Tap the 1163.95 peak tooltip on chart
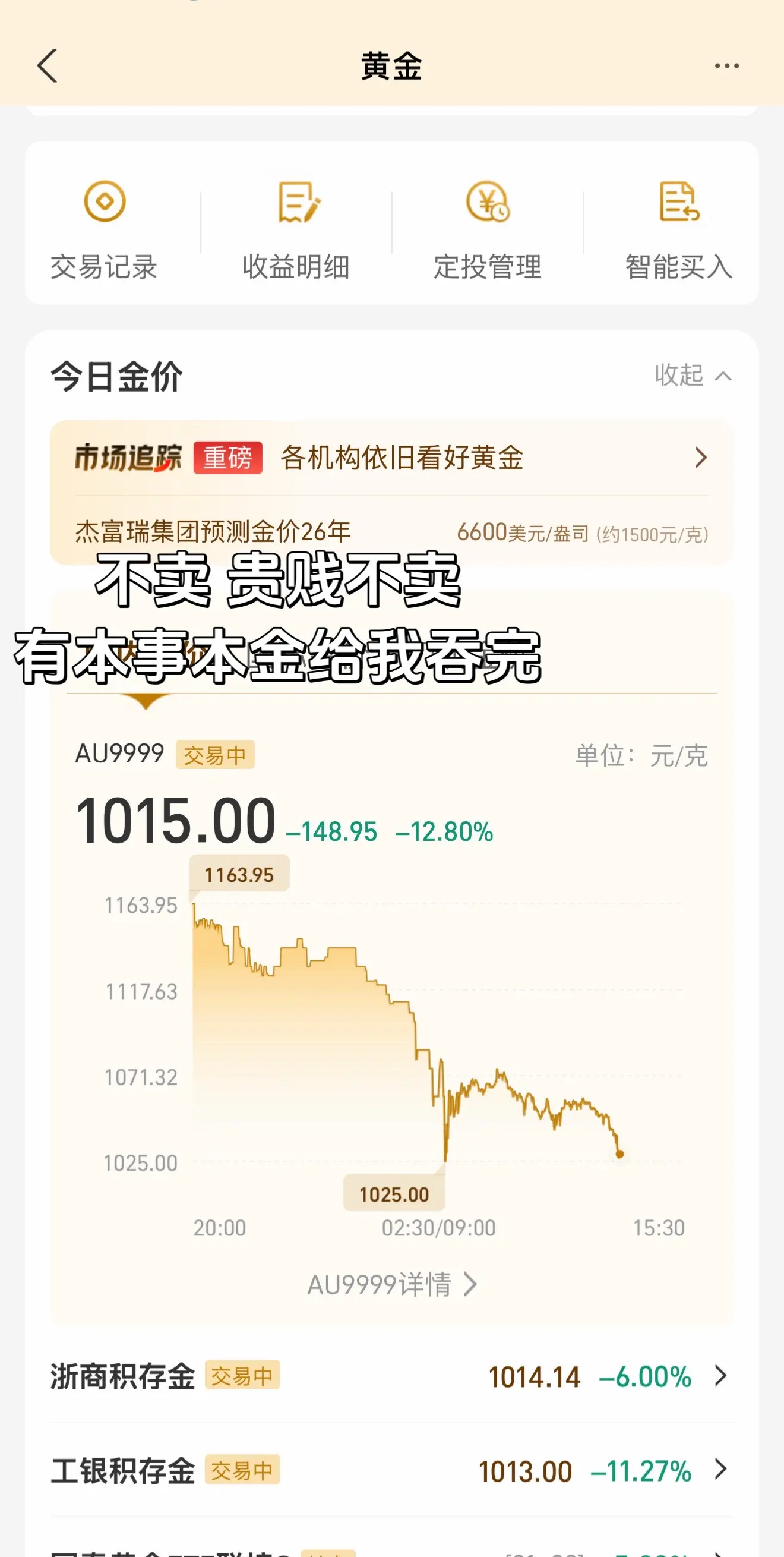 click(x=239, y=874)
